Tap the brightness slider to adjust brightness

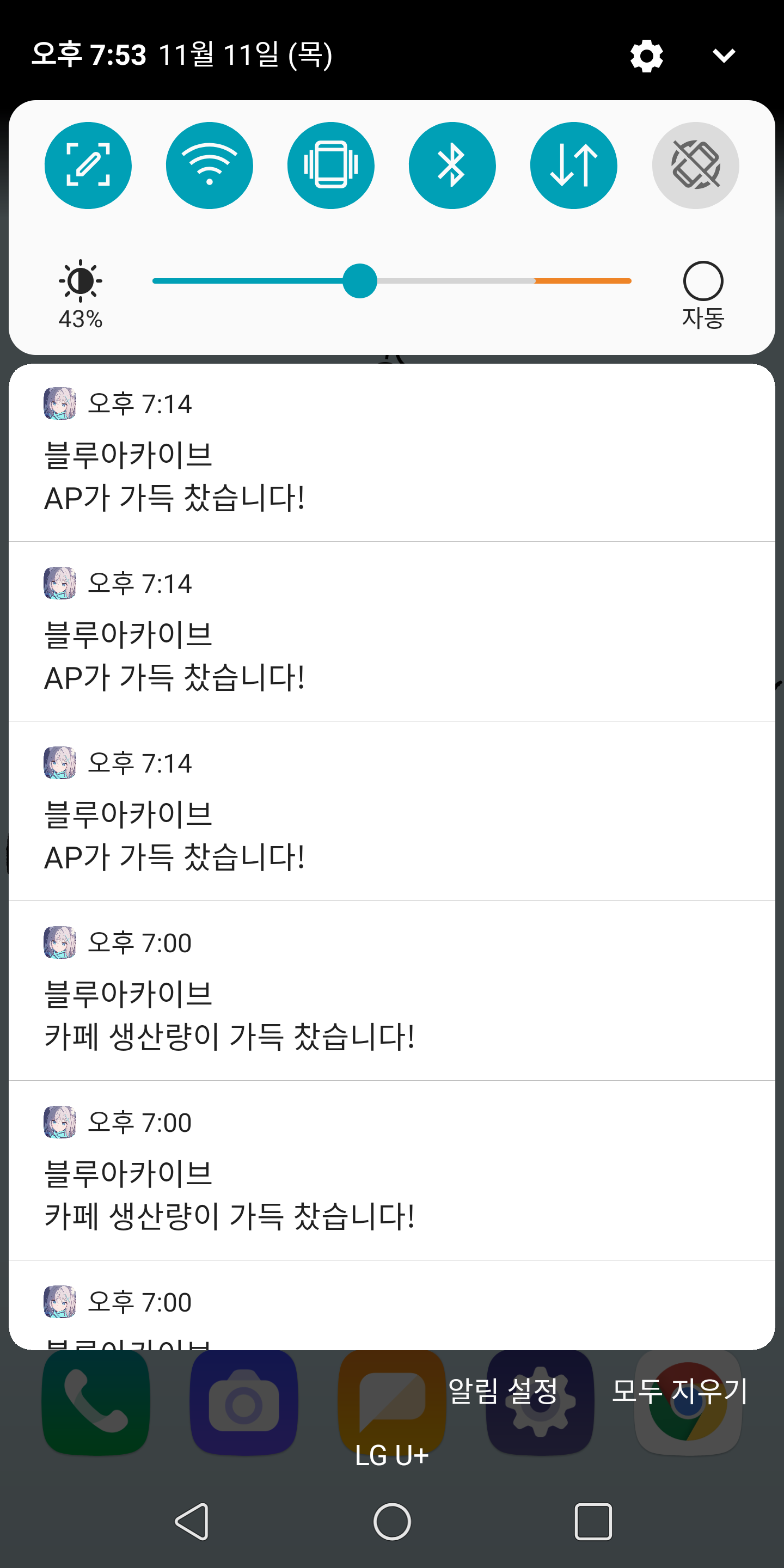tap(391, 281)
